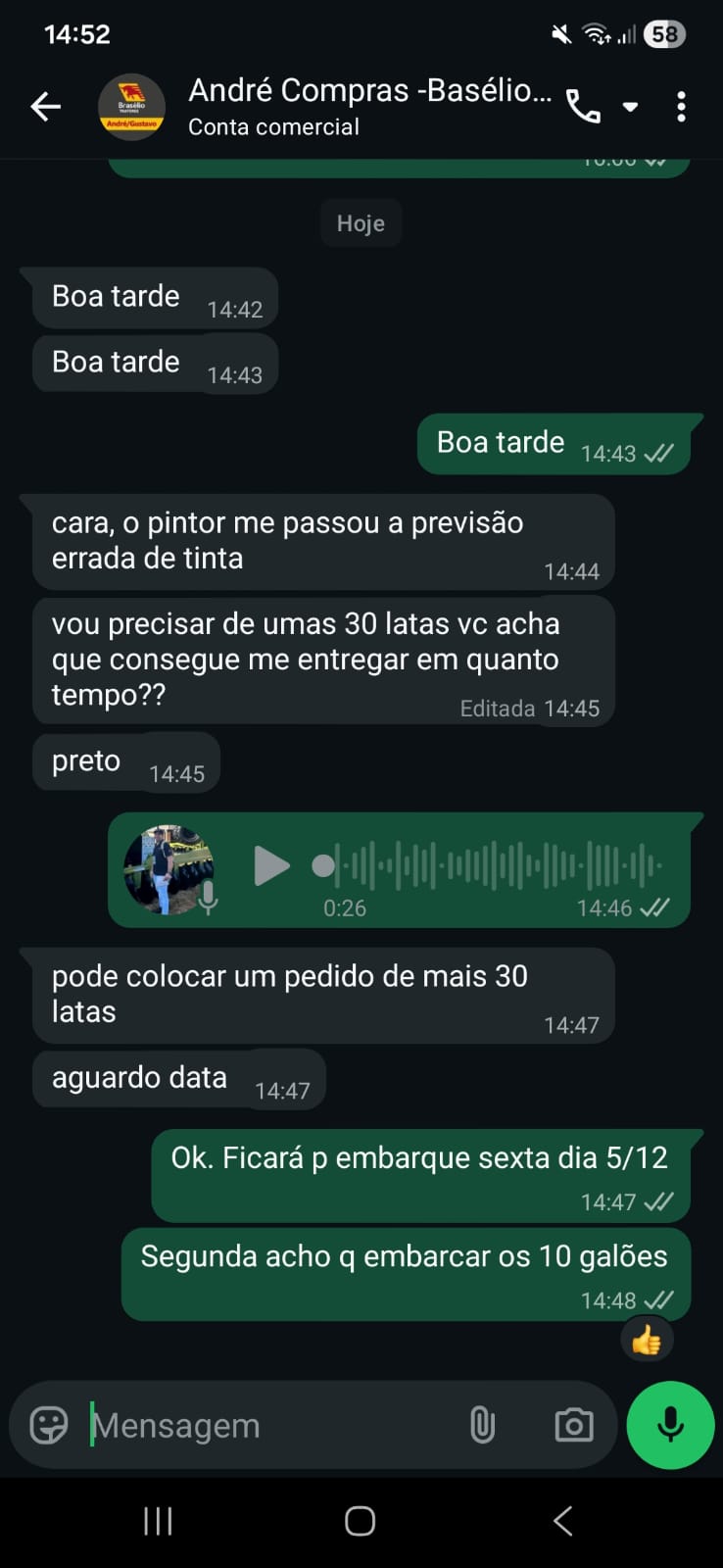The image size is (723, 1568).
Task: Open the three-dot overflow menu
Action: pos(681,107)
